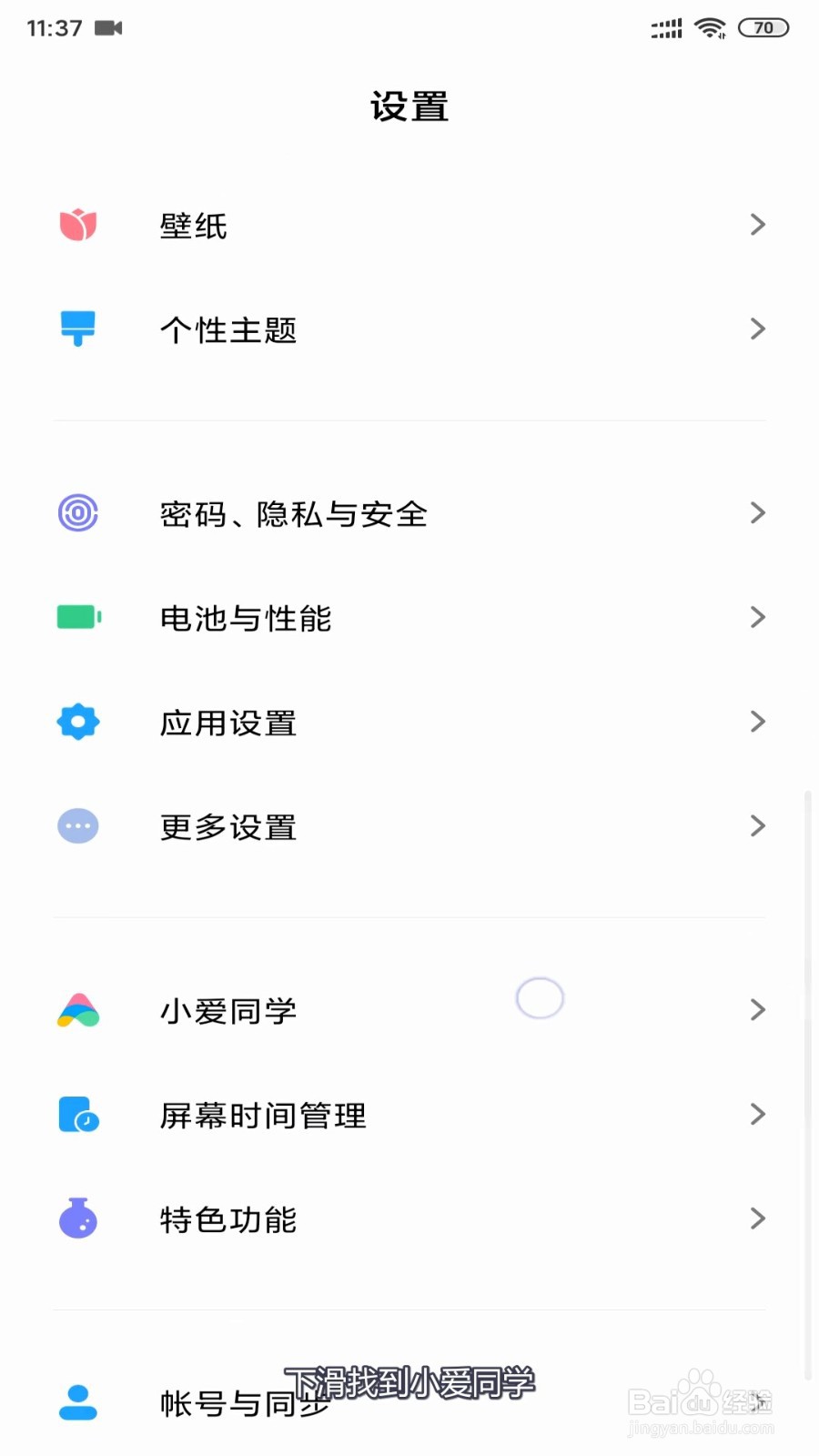819x1456 pixels.
Task: Tap the 小爱同学 row
Action: (409, 1010)
